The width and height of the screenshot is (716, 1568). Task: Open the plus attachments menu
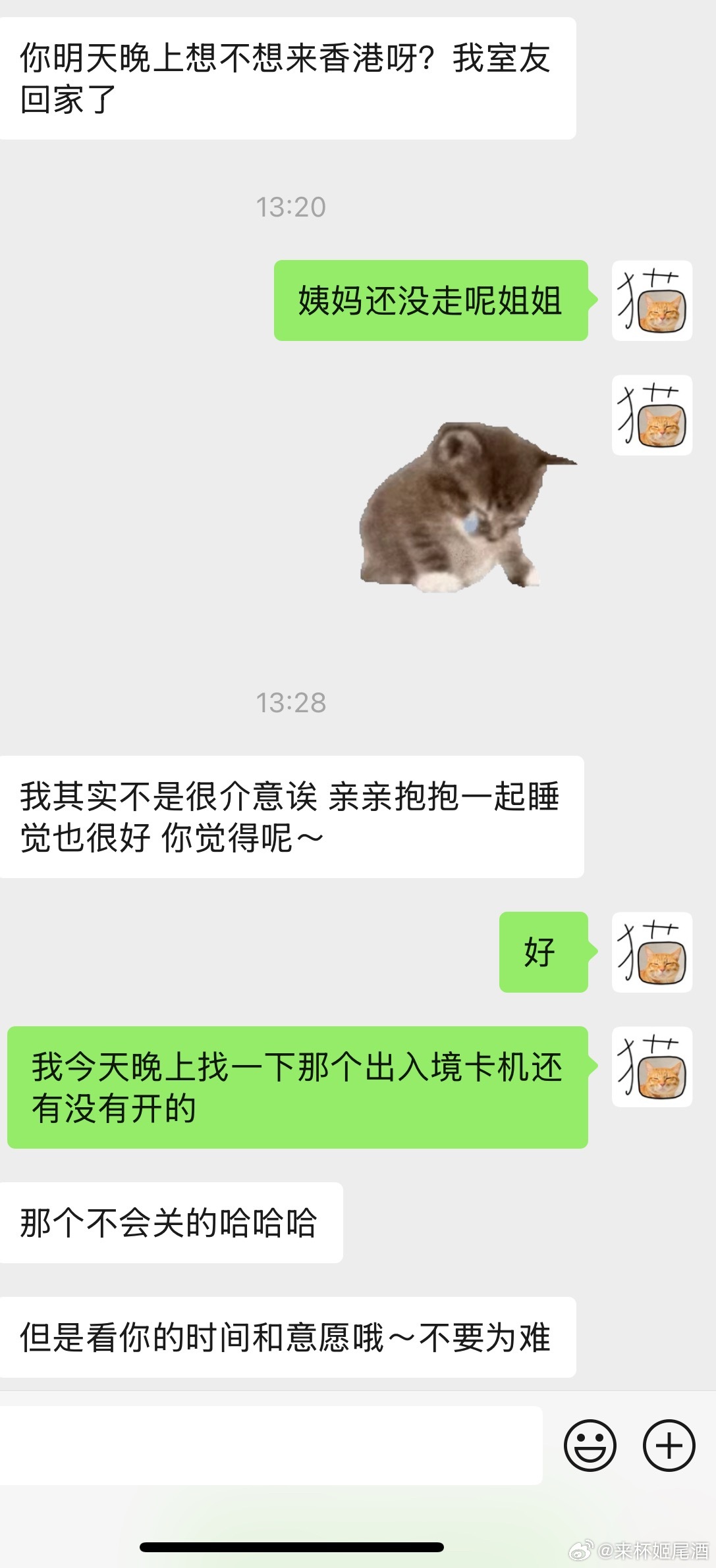click(x=669, y=1445)
